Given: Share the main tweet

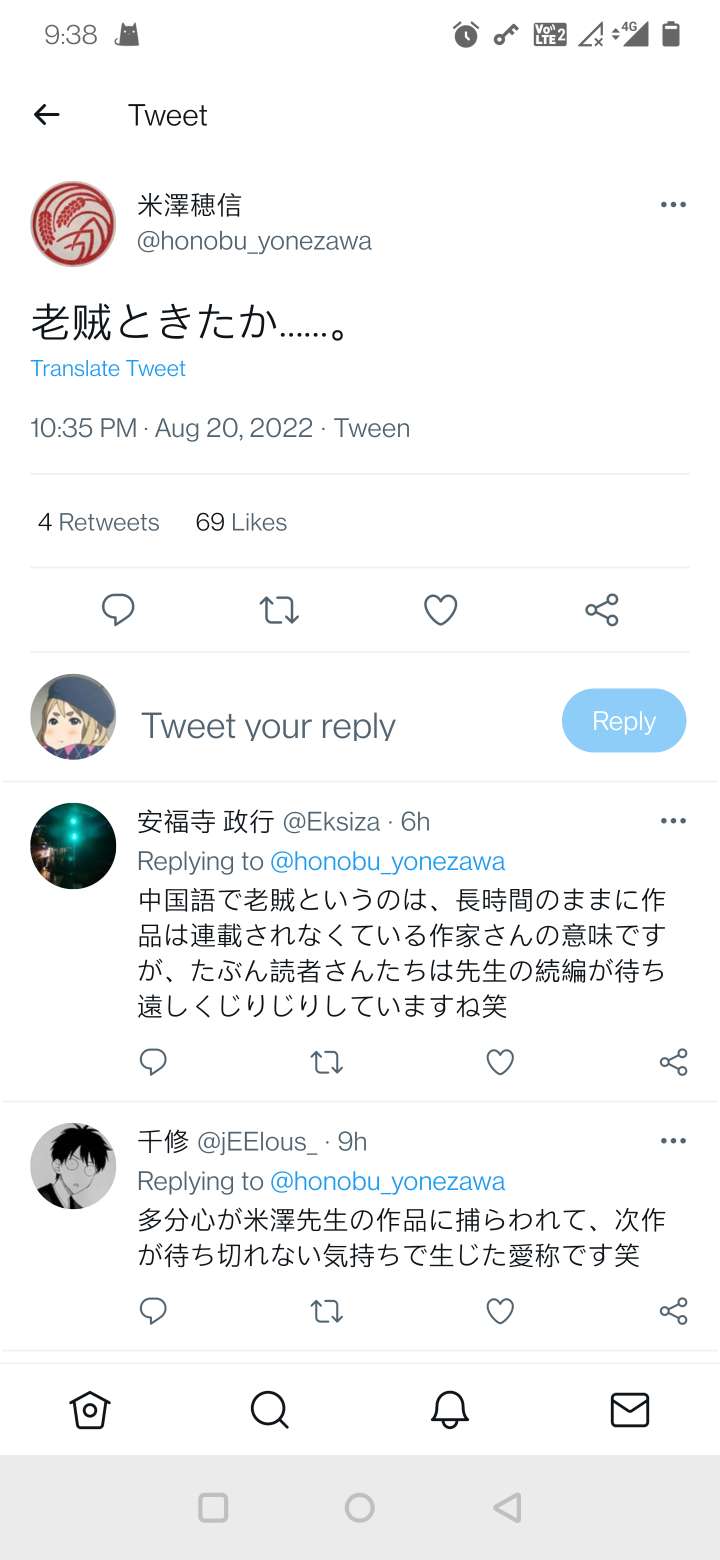Looking at the screenshot, I should 601,610.
